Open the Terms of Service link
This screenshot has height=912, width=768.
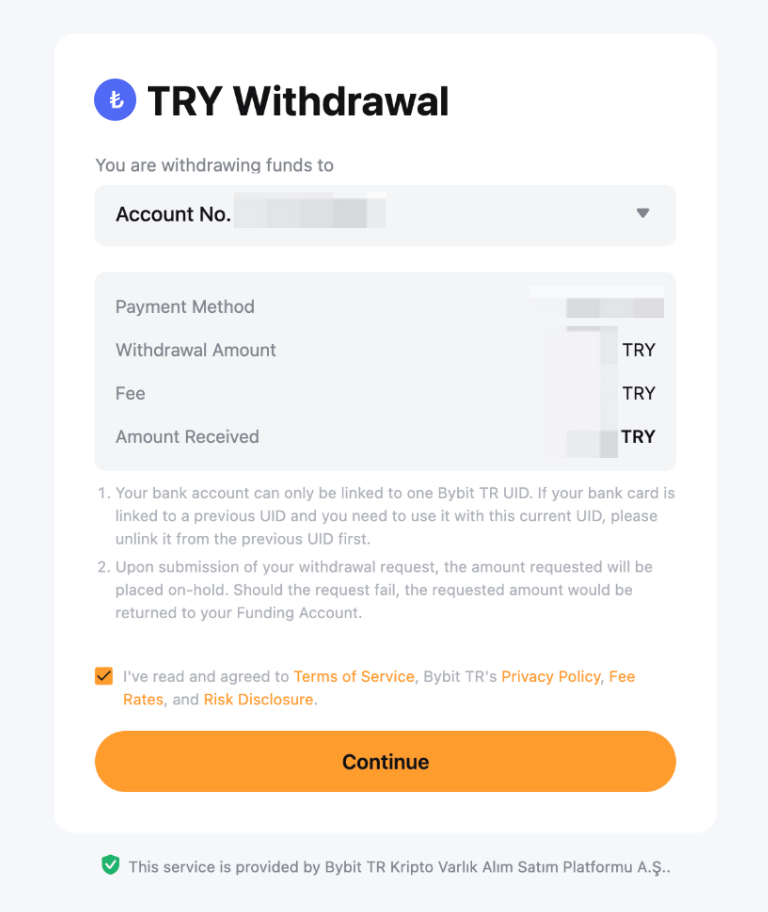pyautogui.click(x=353, y=677)
